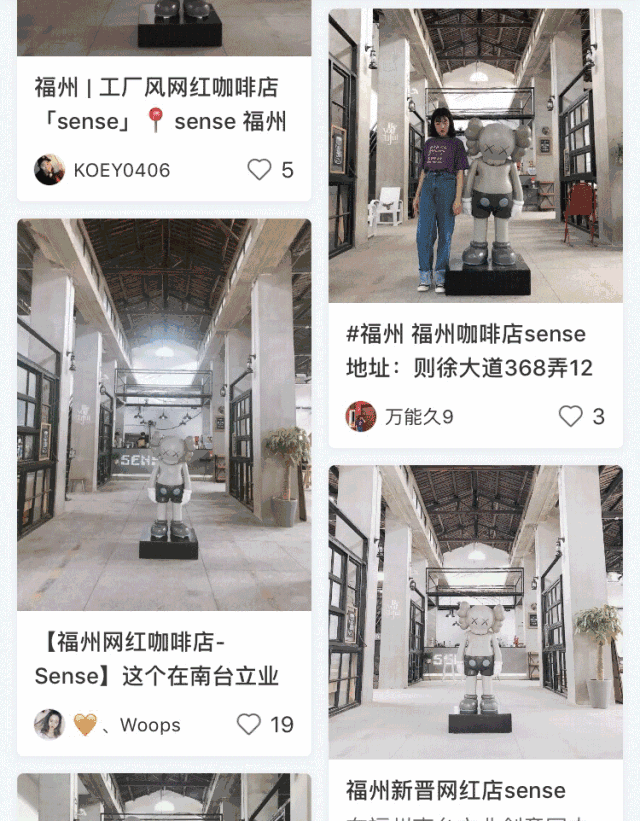
Task: Like the post by Woops
Action: [x=249, y=724]
